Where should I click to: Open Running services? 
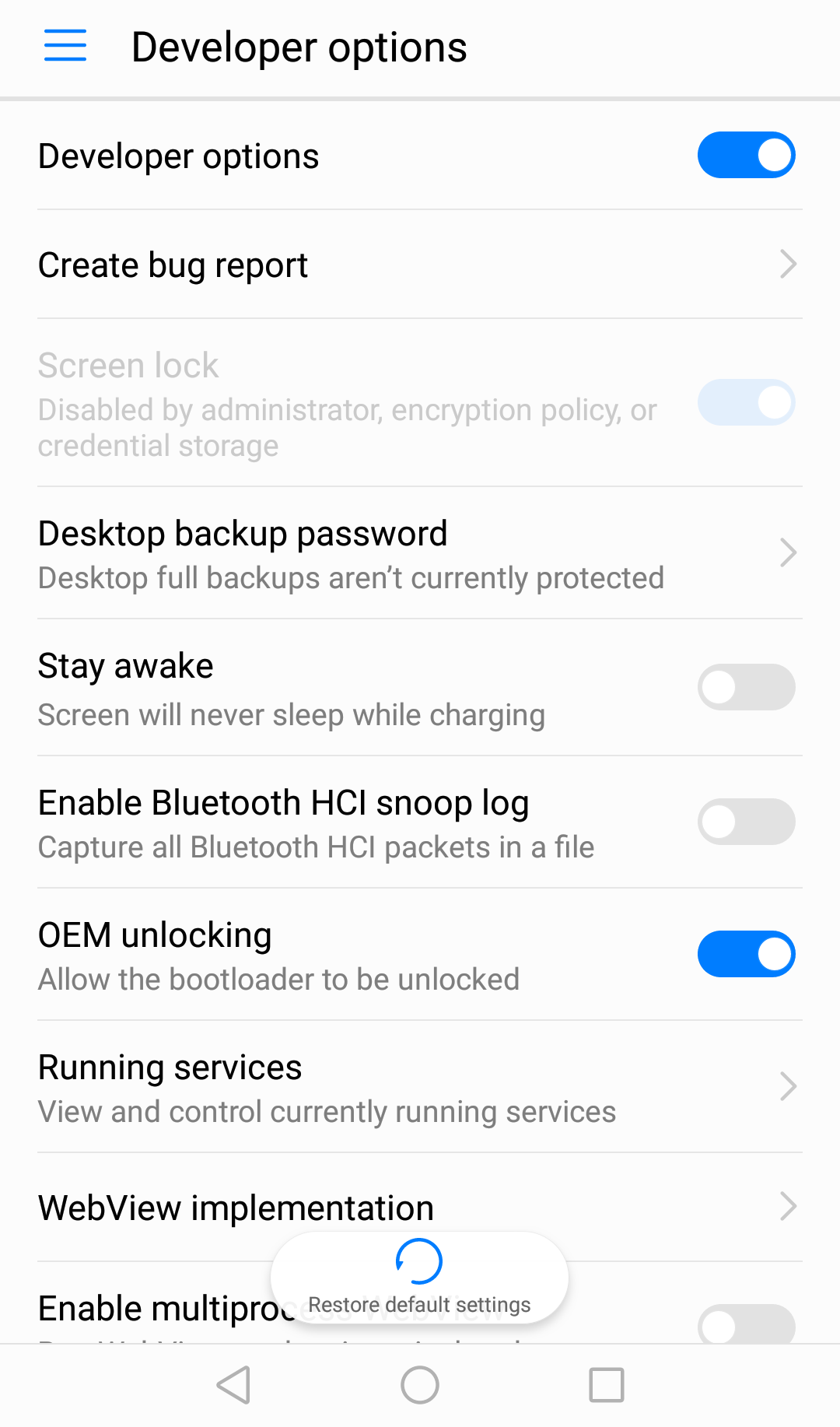(420, 1088)
